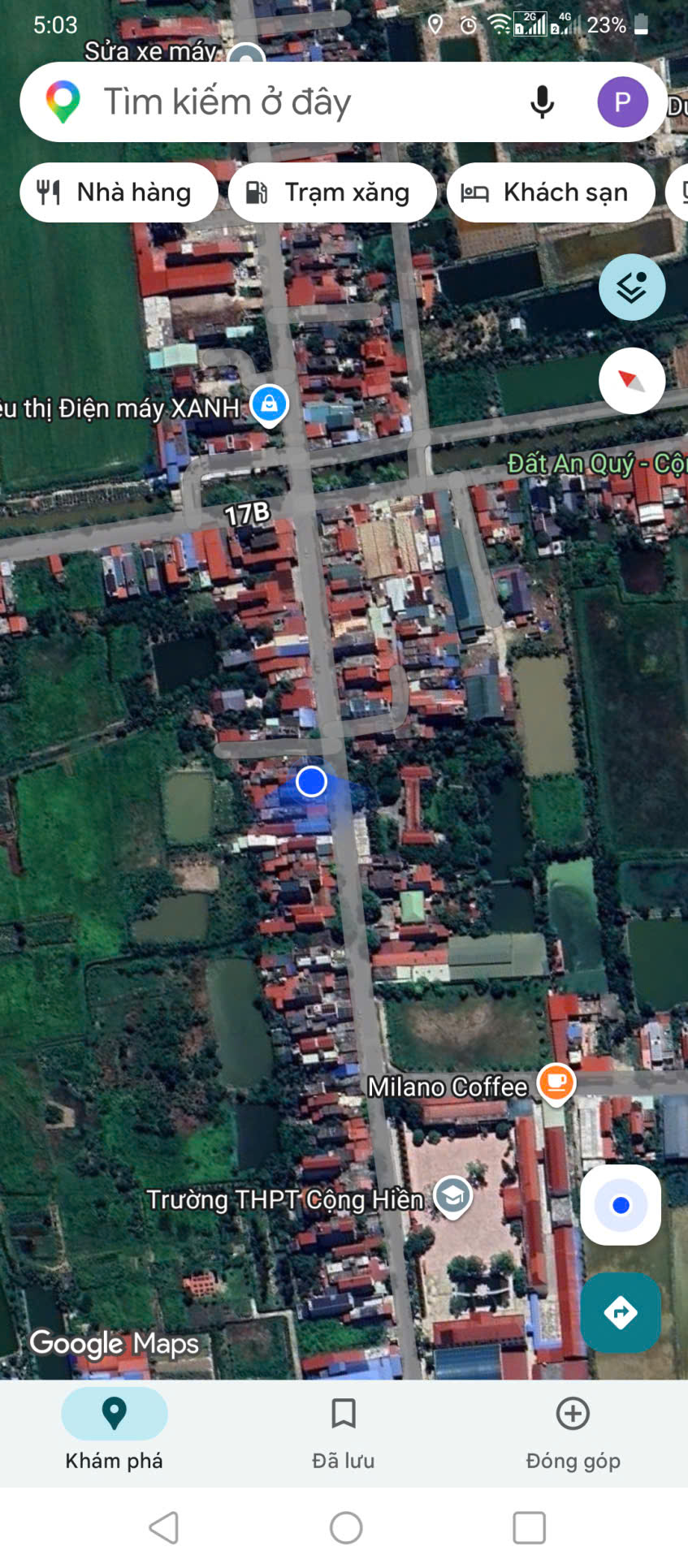Center the map on my location
Image resolution: width=688 pixels, height=1568 pixels.
tap(621, 1205)
